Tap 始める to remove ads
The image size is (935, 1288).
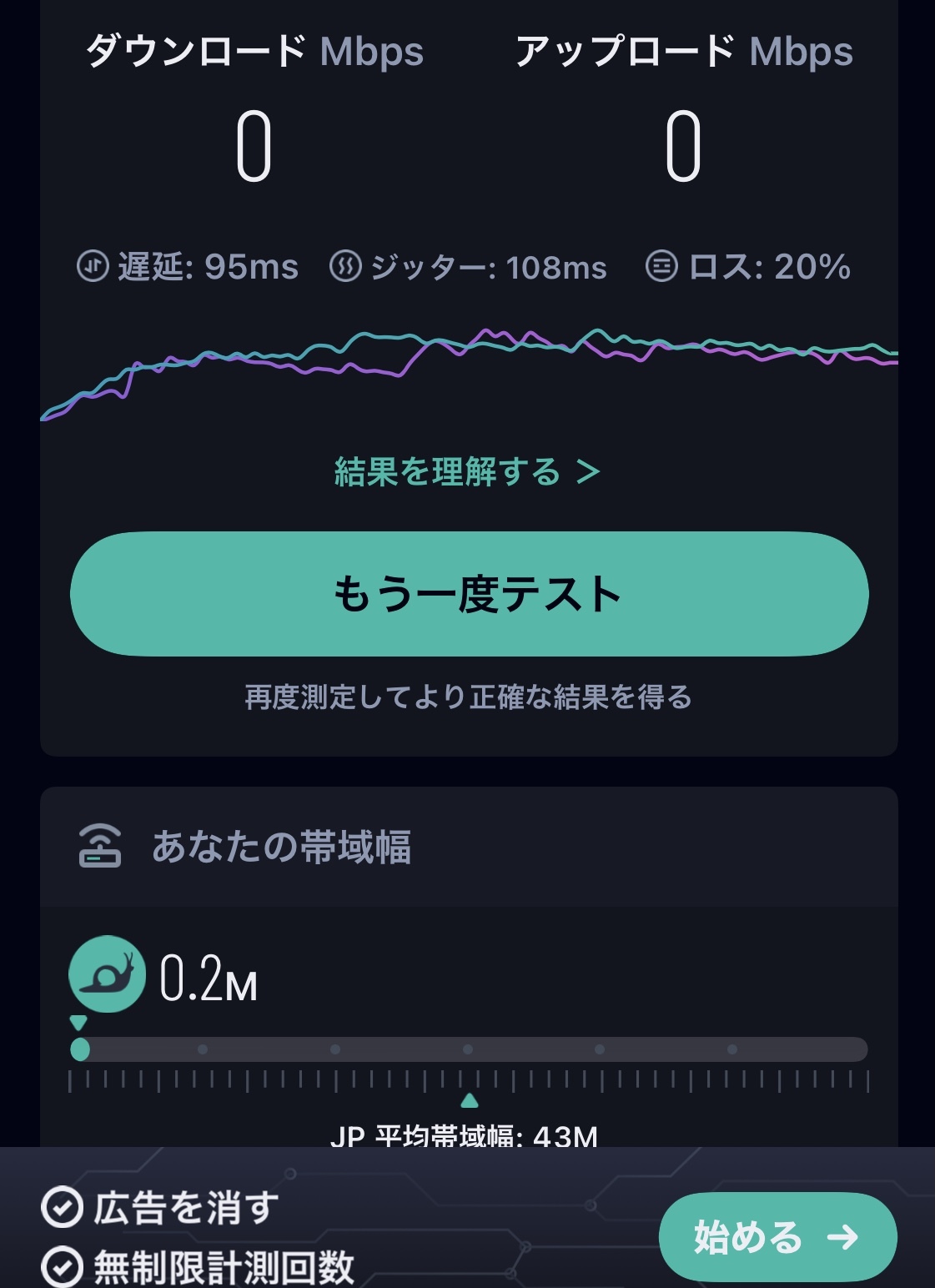(x=777, y=1236)
